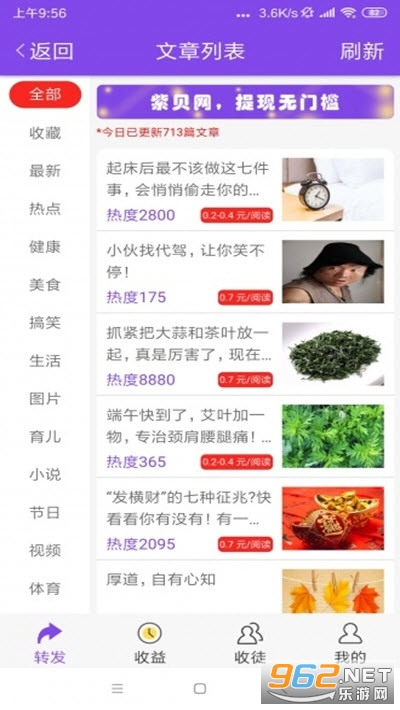Switch to the 收藏 category
The width and height of the screenshot is (400, 710).
[45, 133]
